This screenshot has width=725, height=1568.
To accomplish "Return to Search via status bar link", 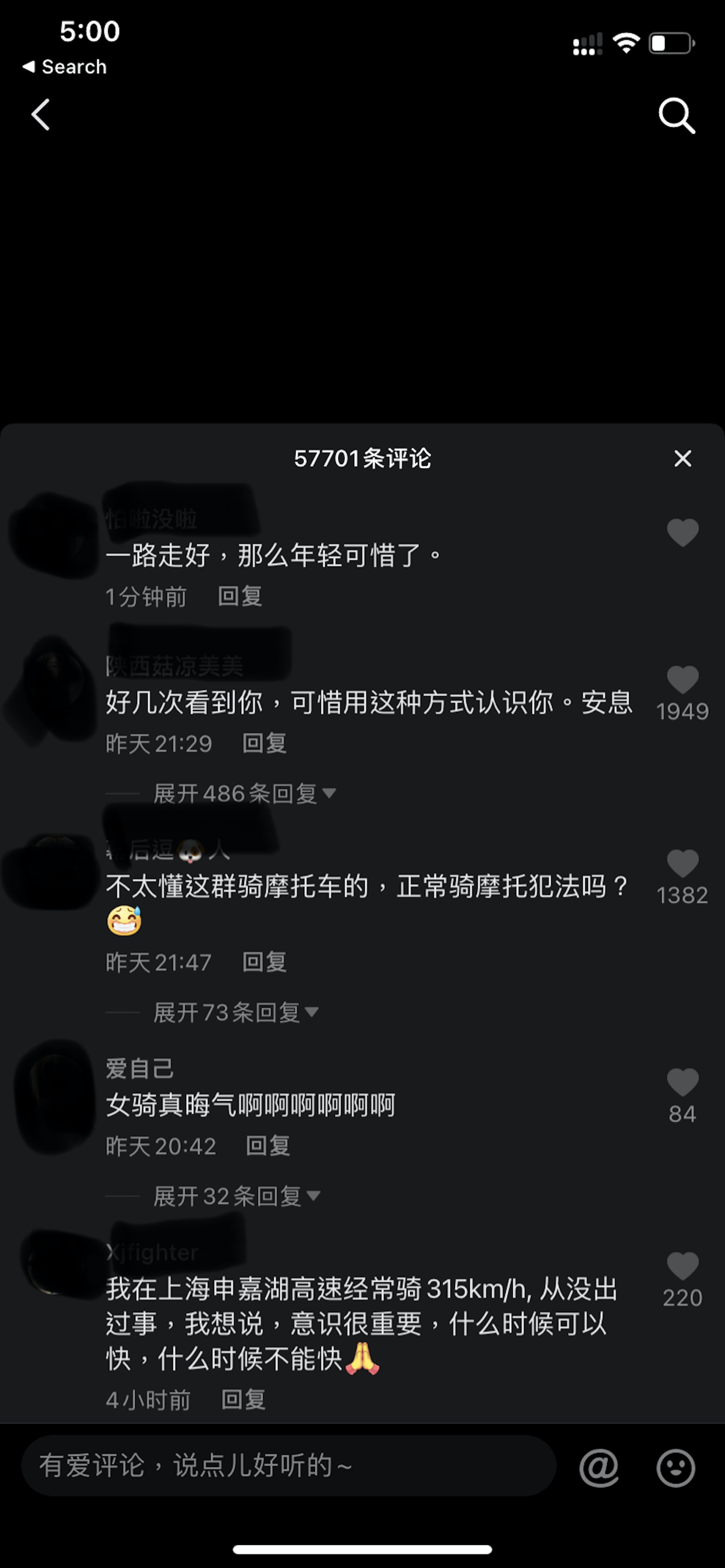I will click(65, 66).
